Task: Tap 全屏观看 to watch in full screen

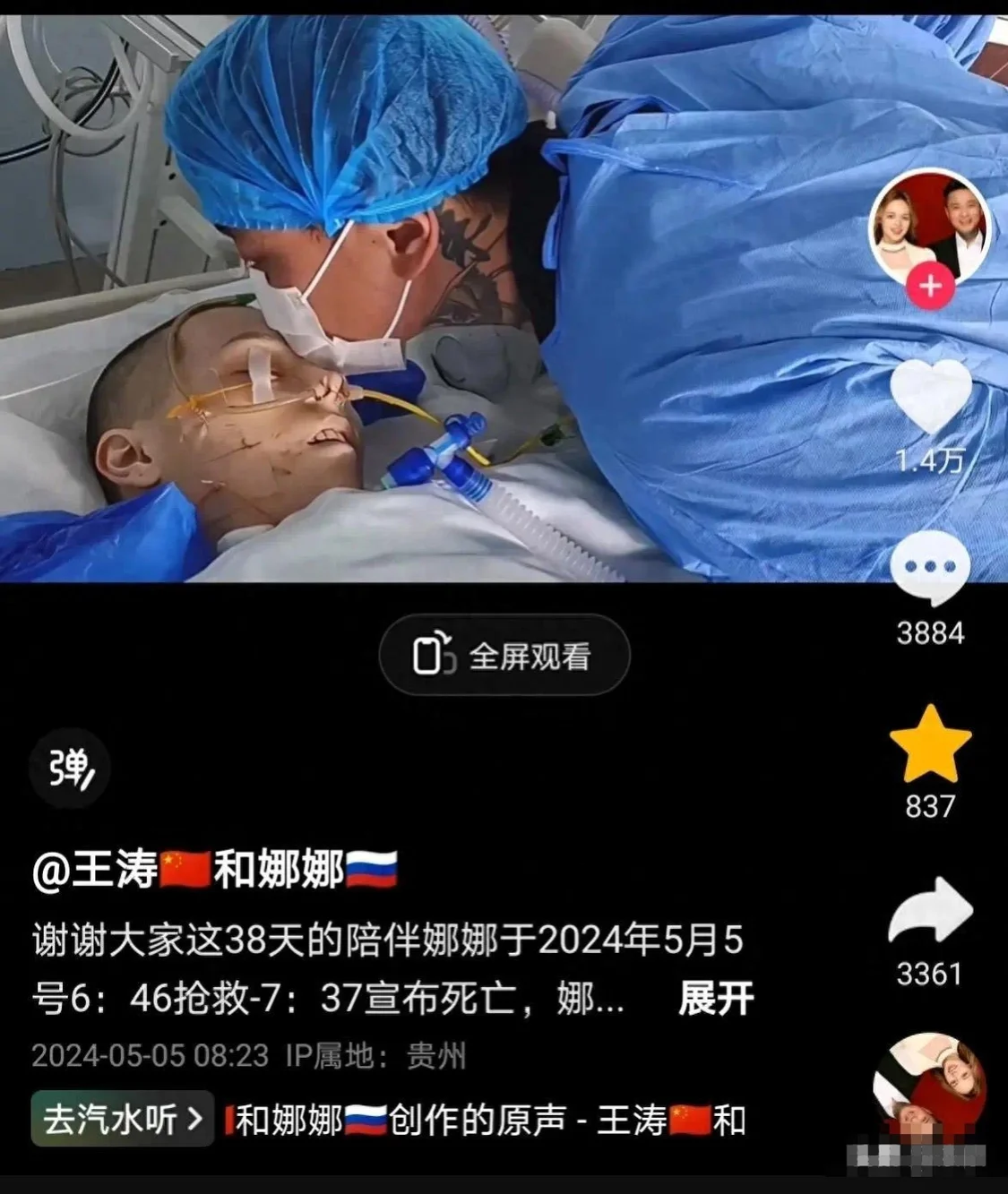Action: [504, 656]
